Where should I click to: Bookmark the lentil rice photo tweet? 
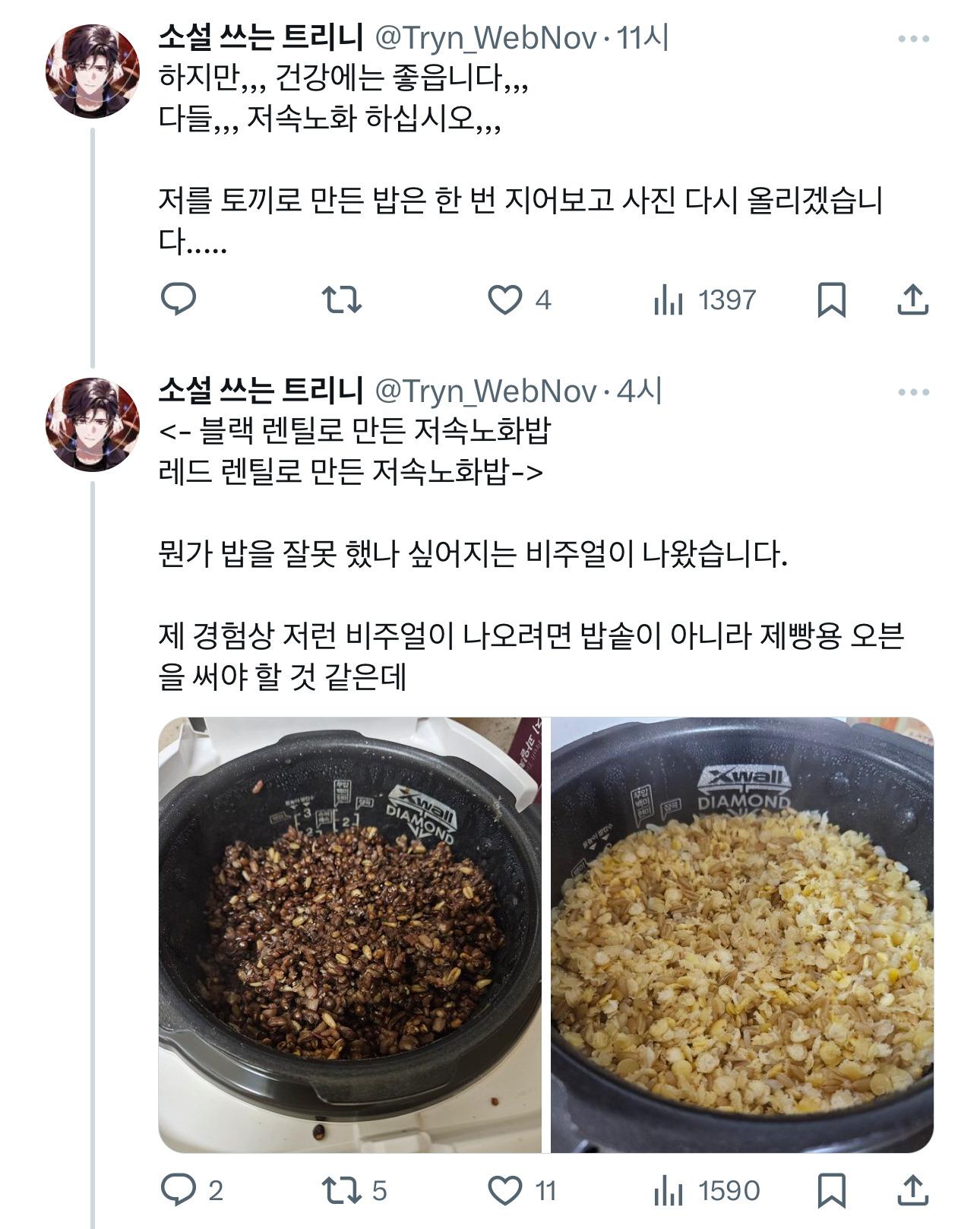[831, 1189]
